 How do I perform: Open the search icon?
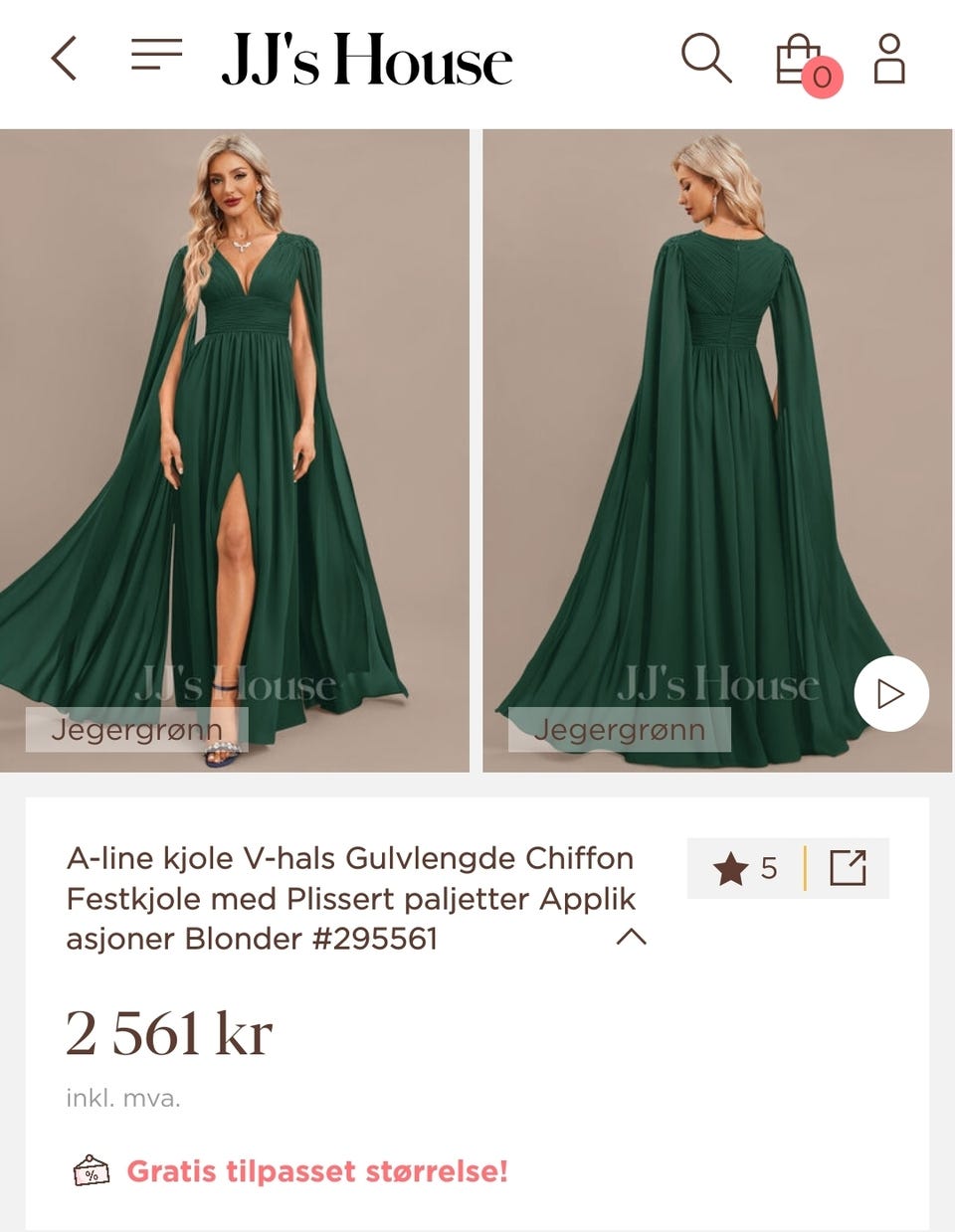[707, 60]
